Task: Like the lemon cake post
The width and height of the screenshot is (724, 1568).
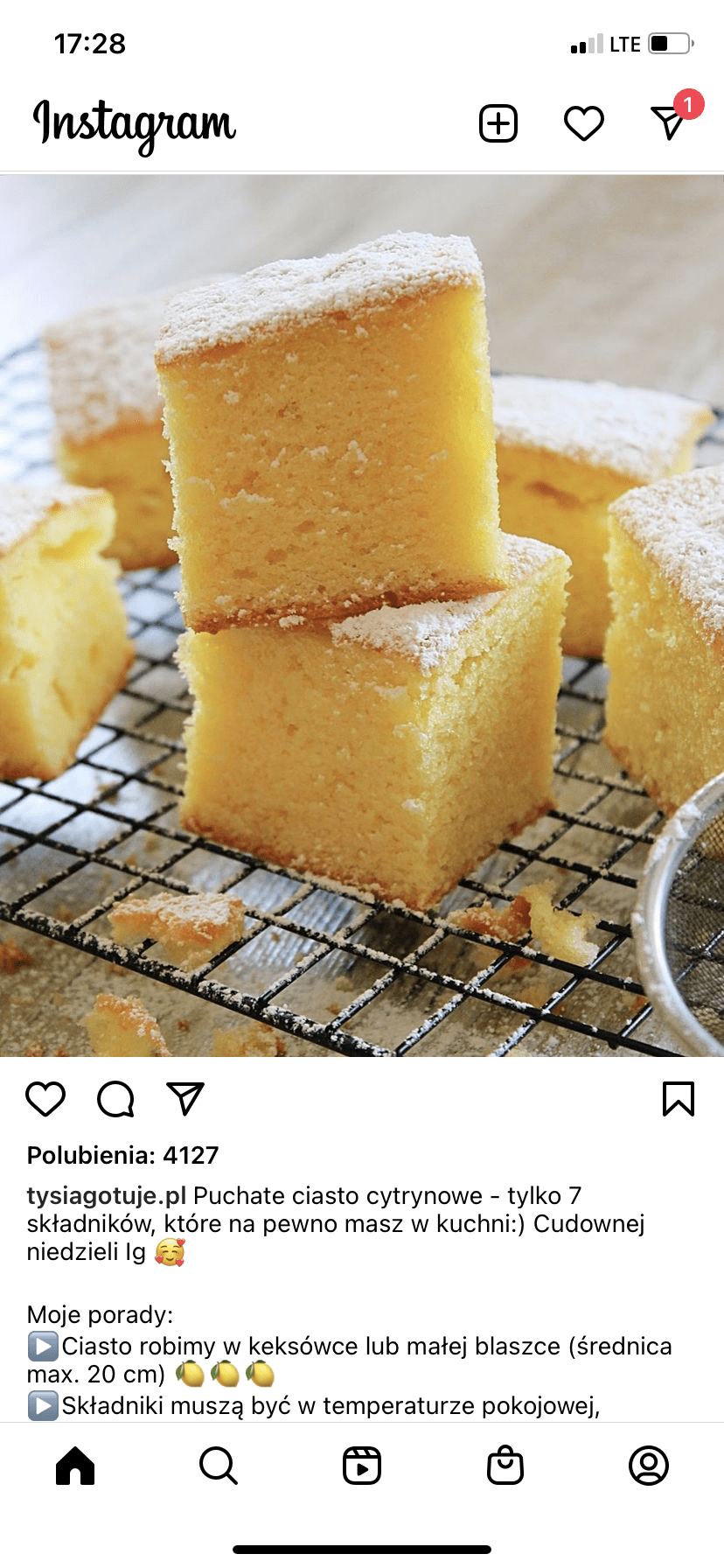Action: pyautogui.click(x=45, y=1099)
